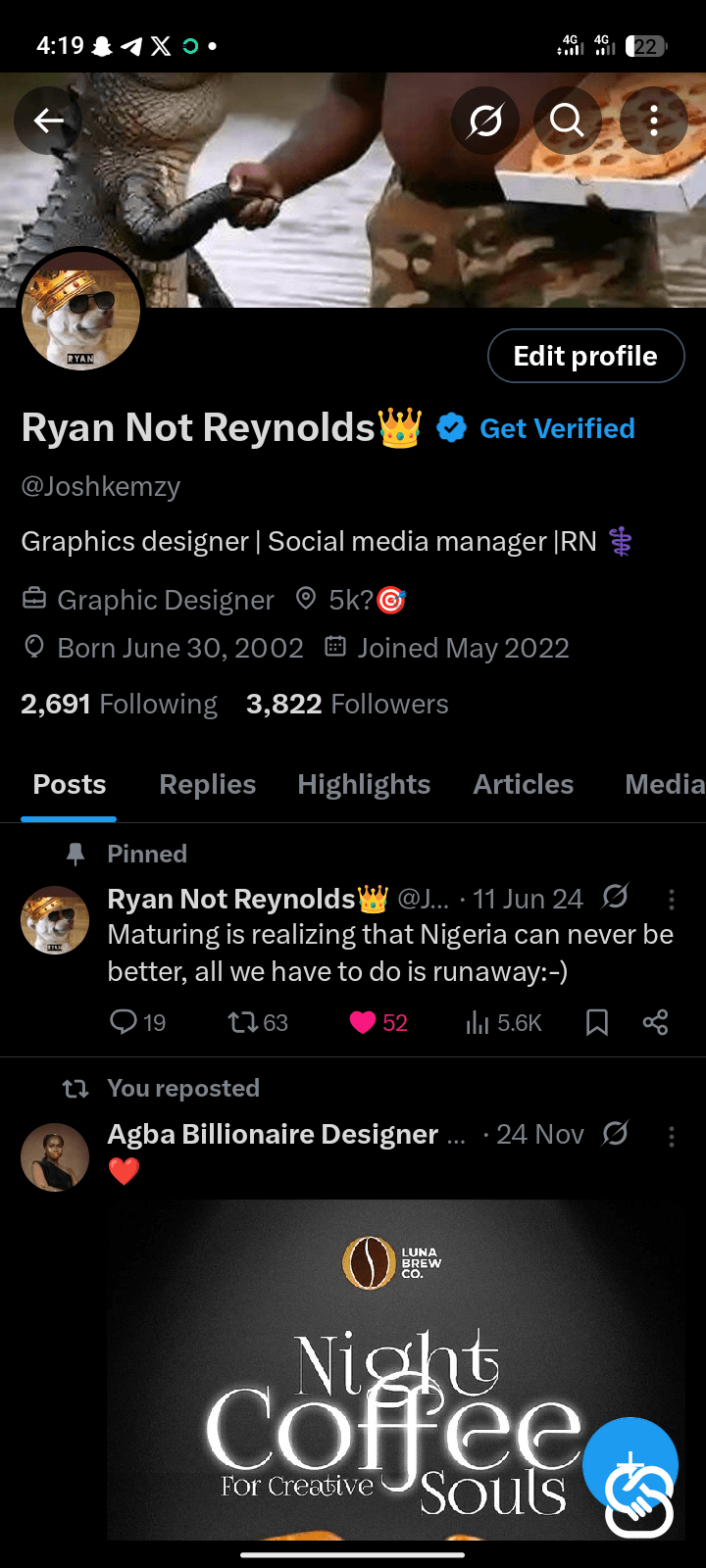Viewport: 706px width, 1568px height.
Task: Search this profile's posts
Action: coord(567,121)
